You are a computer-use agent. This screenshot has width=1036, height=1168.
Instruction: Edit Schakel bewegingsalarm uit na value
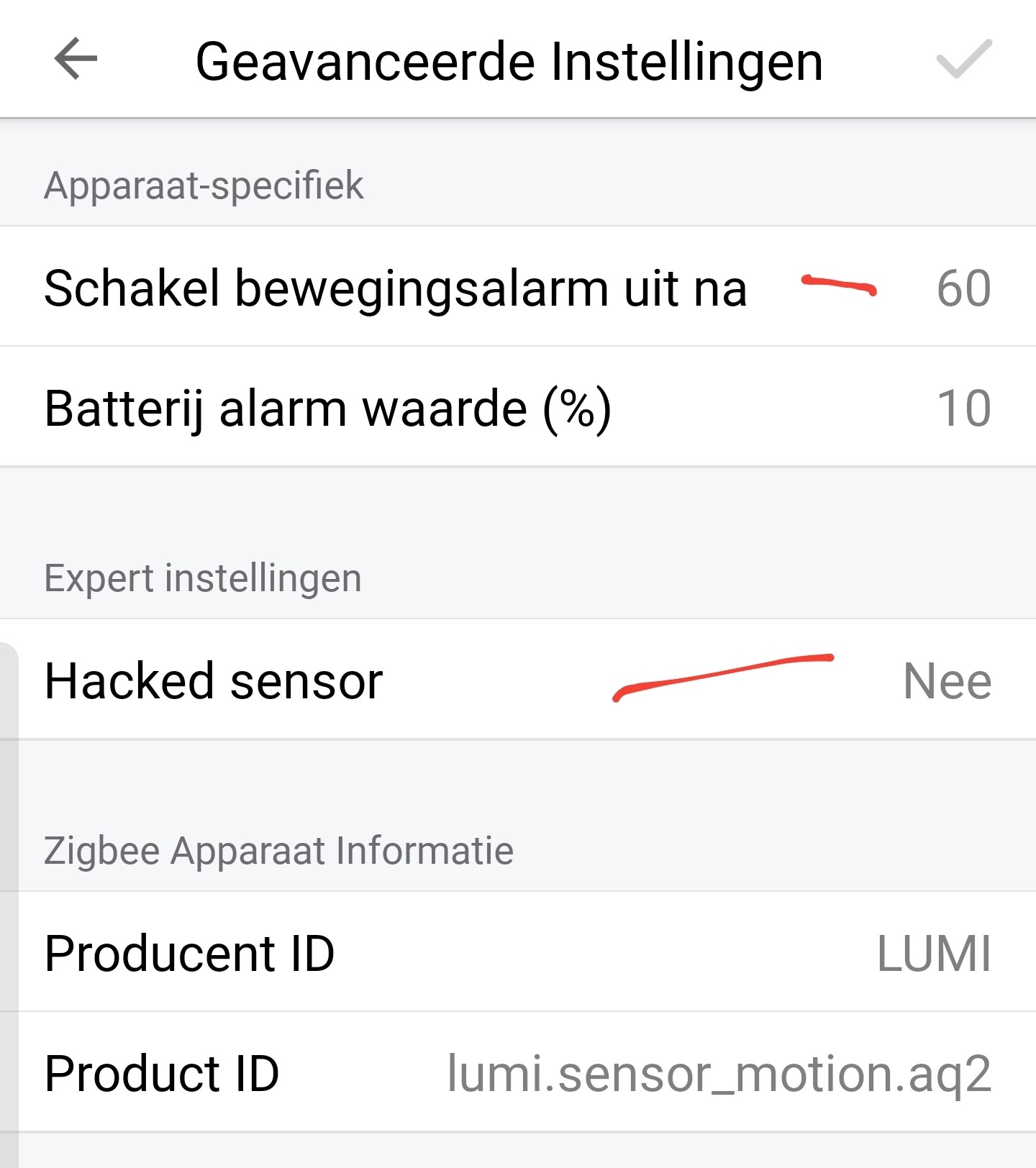point(963,288)
